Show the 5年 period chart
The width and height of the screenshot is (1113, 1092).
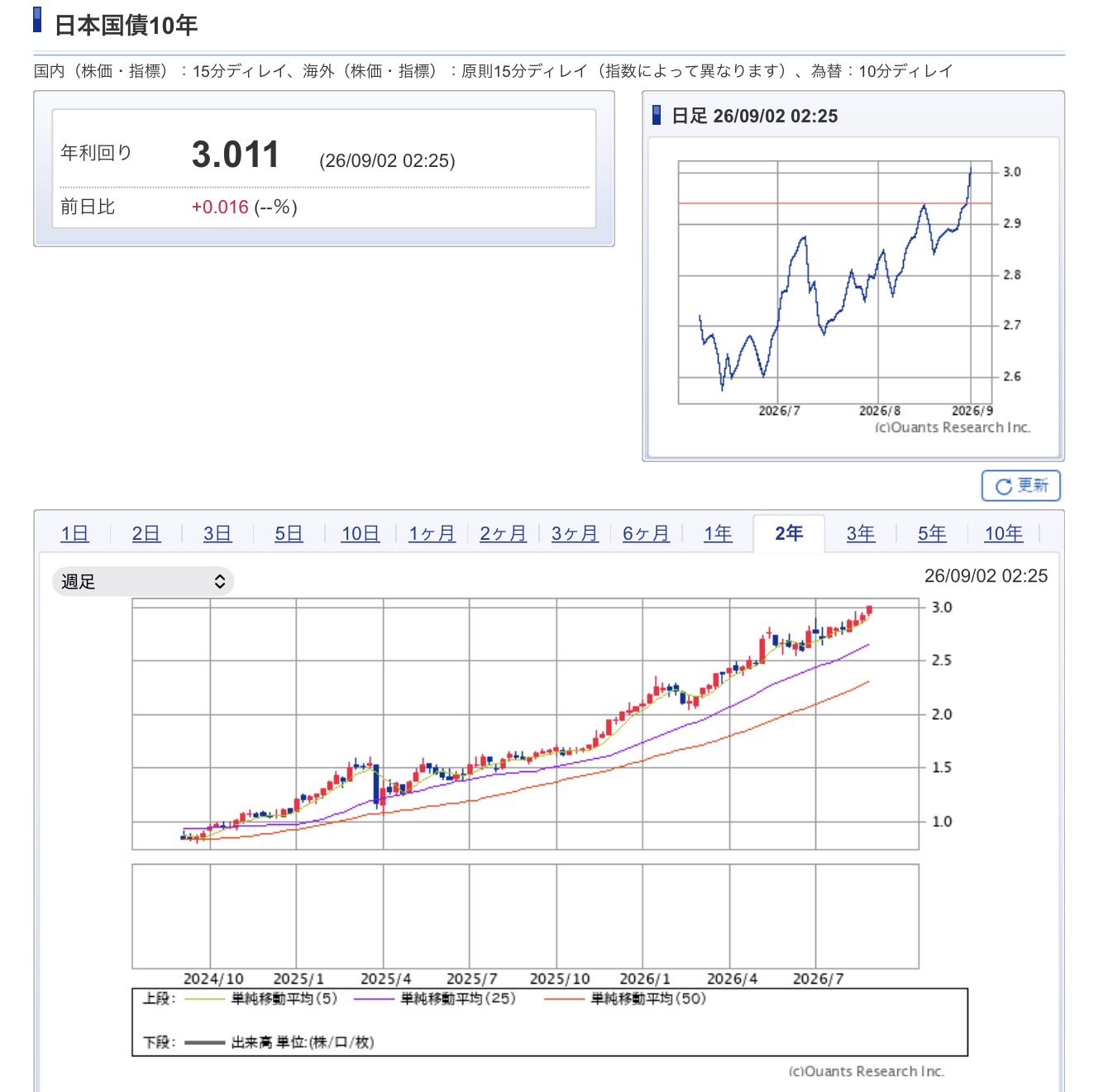click(x=932, y=533)
